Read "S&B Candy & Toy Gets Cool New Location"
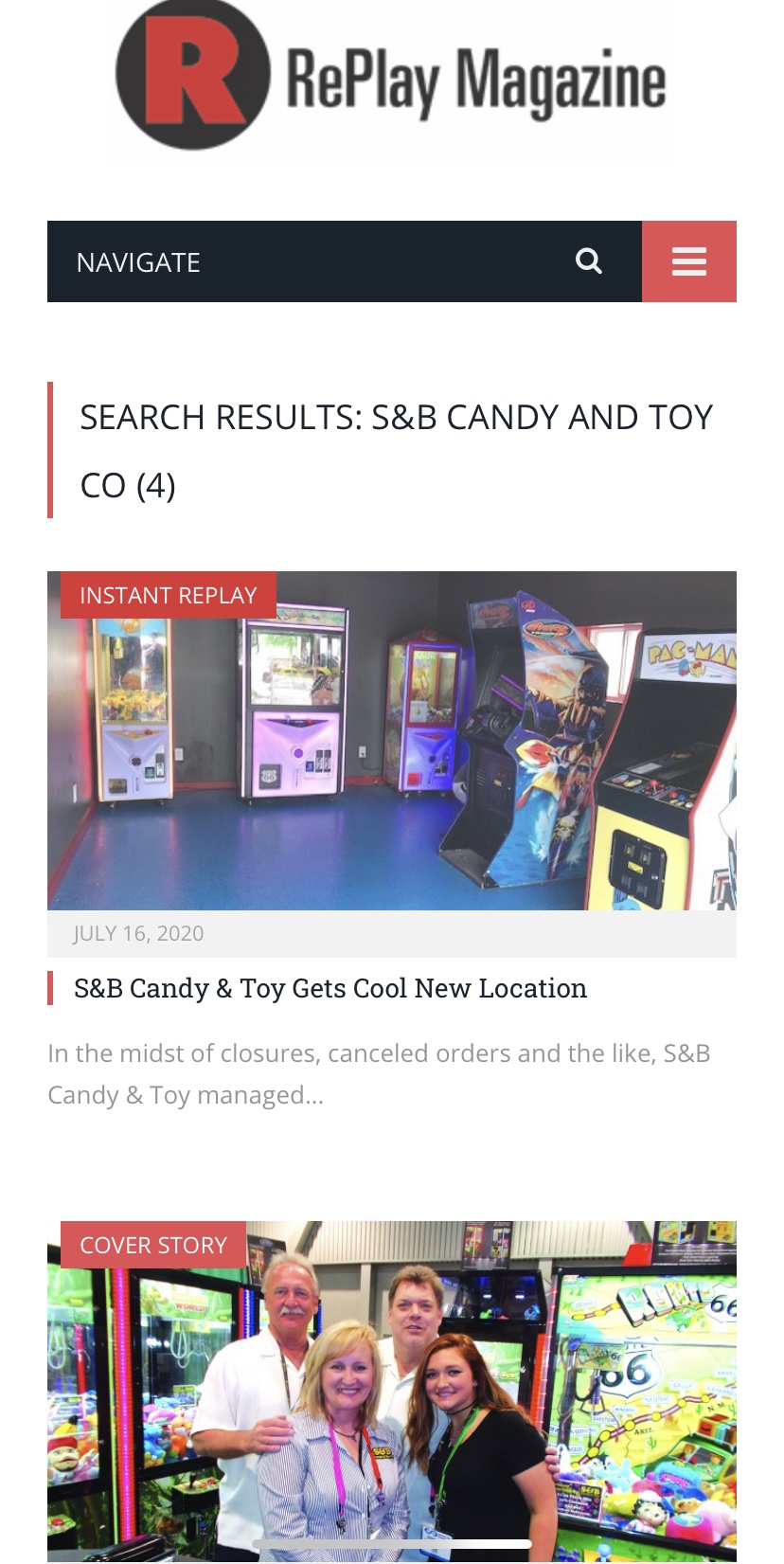 330,988
